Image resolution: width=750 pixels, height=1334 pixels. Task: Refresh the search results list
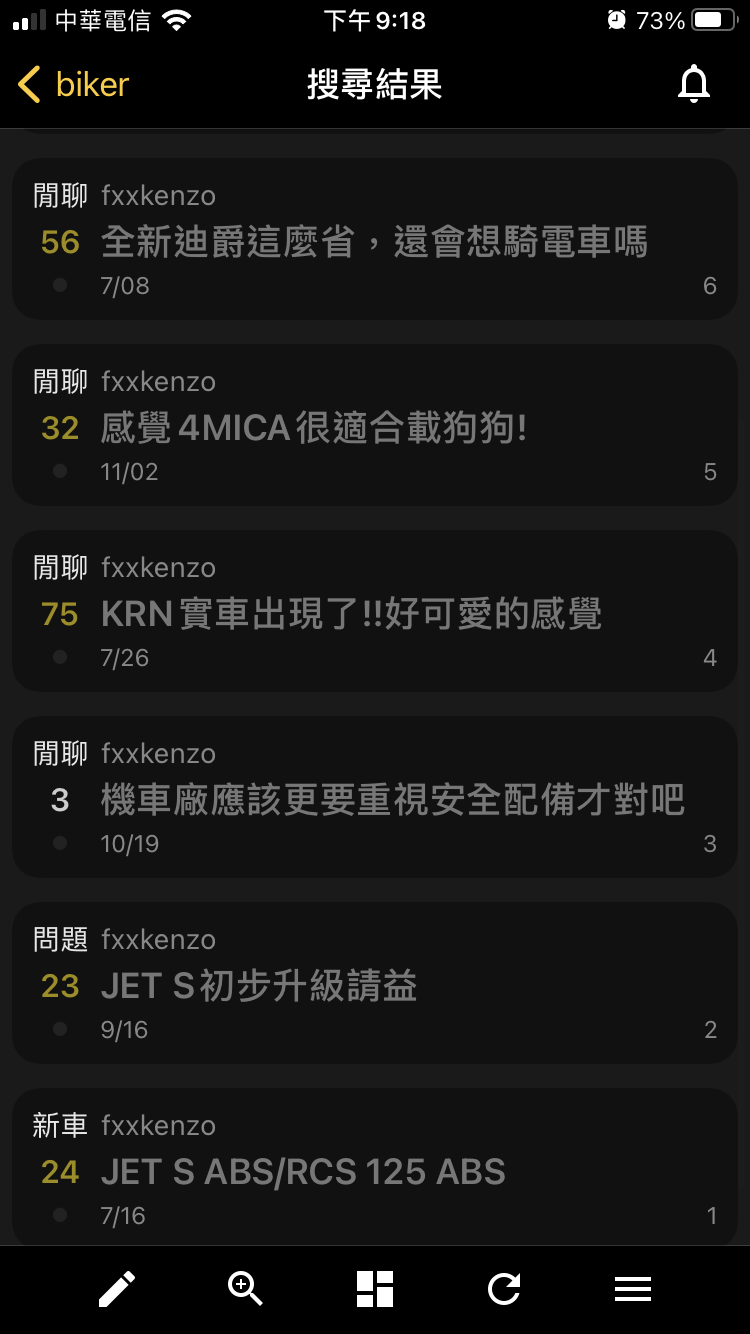coord(504,1289)
